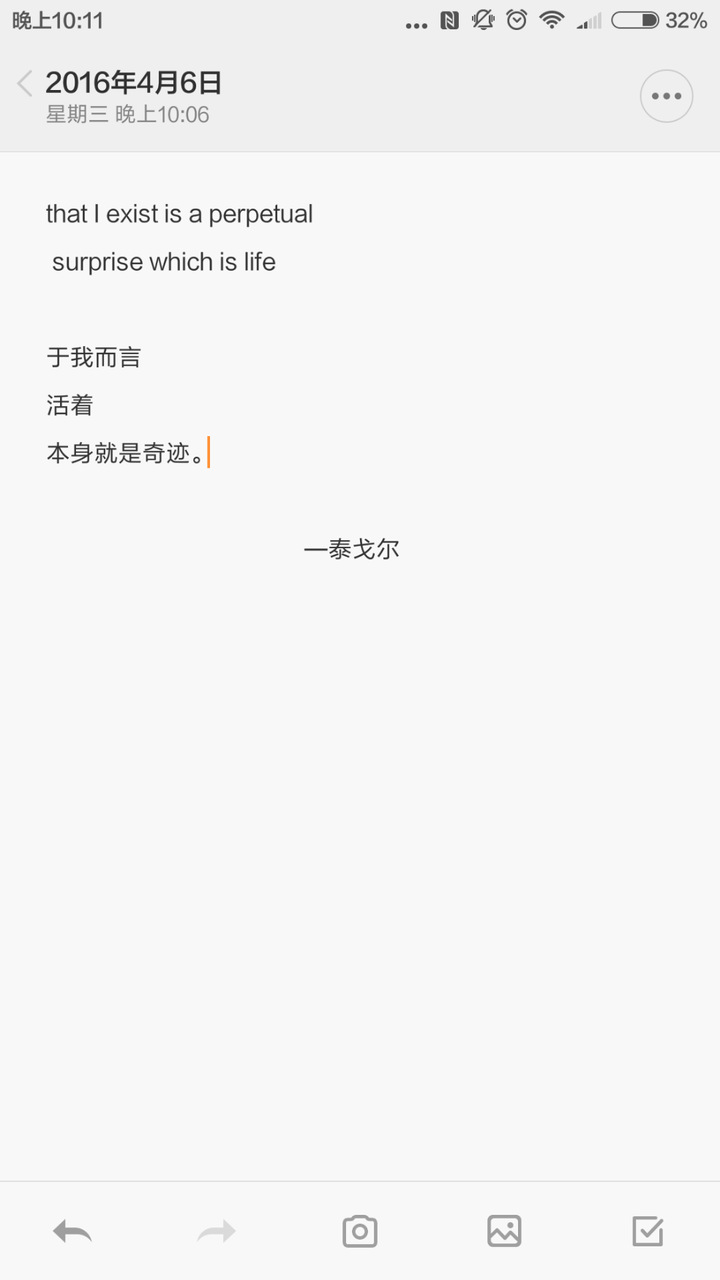Add a checklist with the checkbox icon
The image size is (720, 1280).
[648, 1231]
